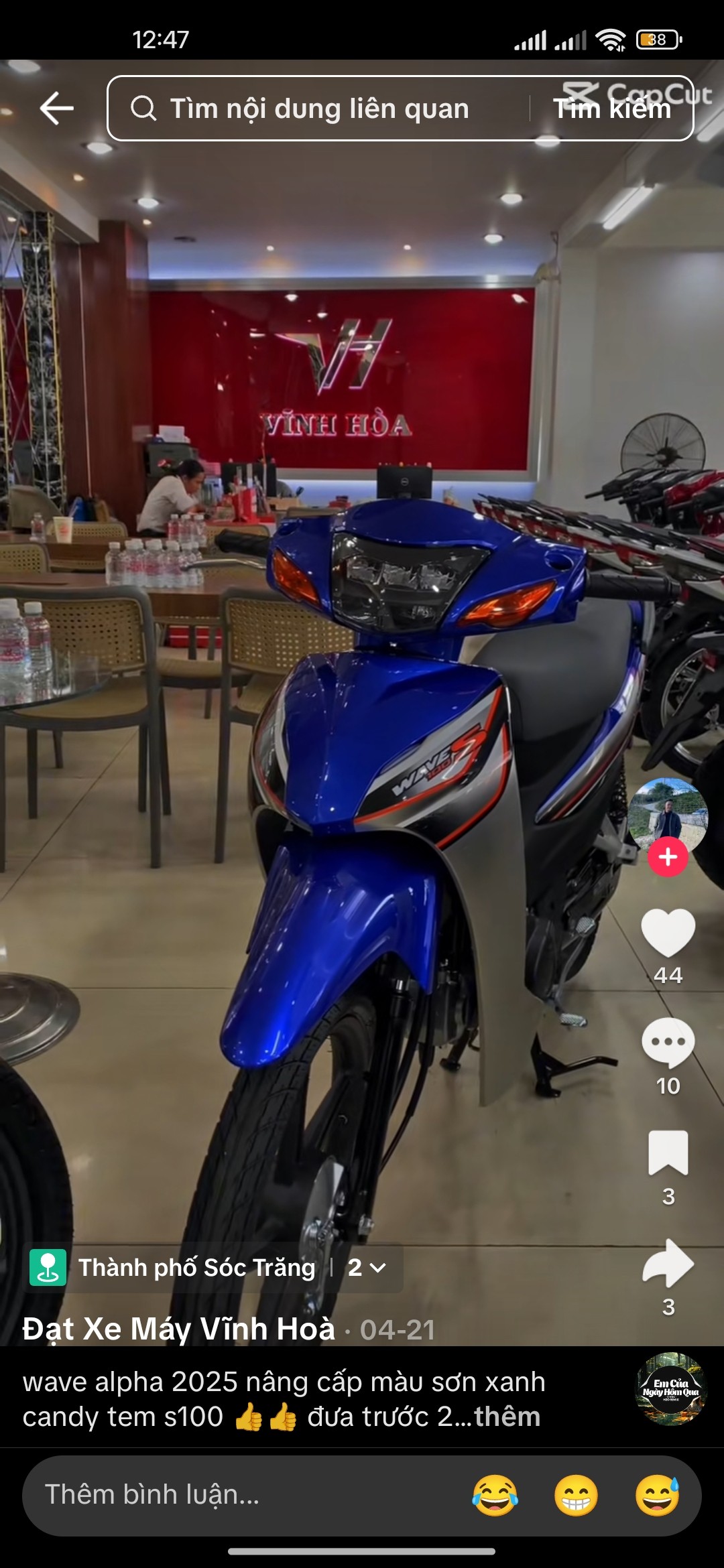
Task: Follow the creator with the plus button
Action: point(668,857)
